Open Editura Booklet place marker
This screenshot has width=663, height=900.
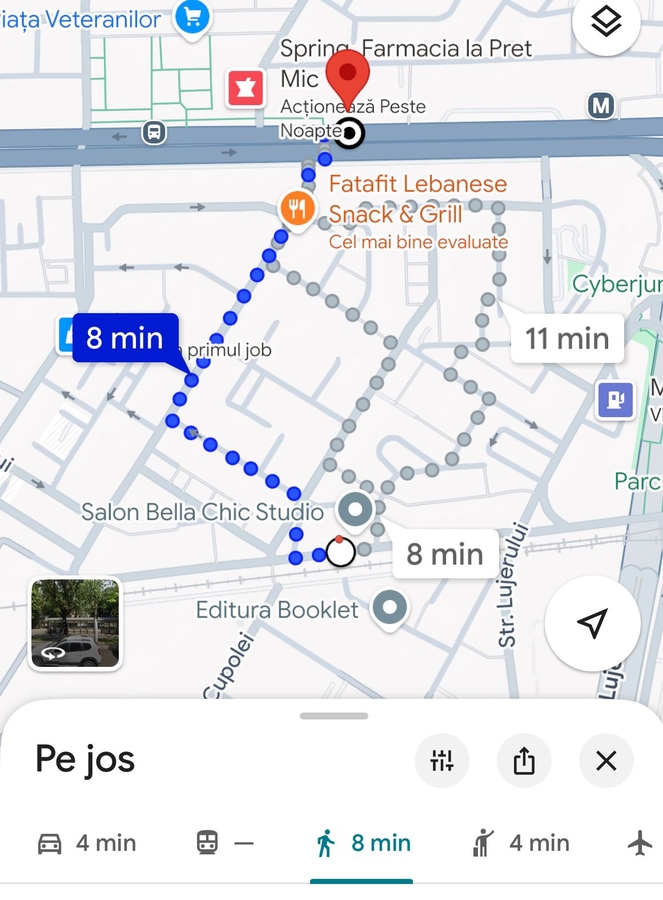[388, 607]
